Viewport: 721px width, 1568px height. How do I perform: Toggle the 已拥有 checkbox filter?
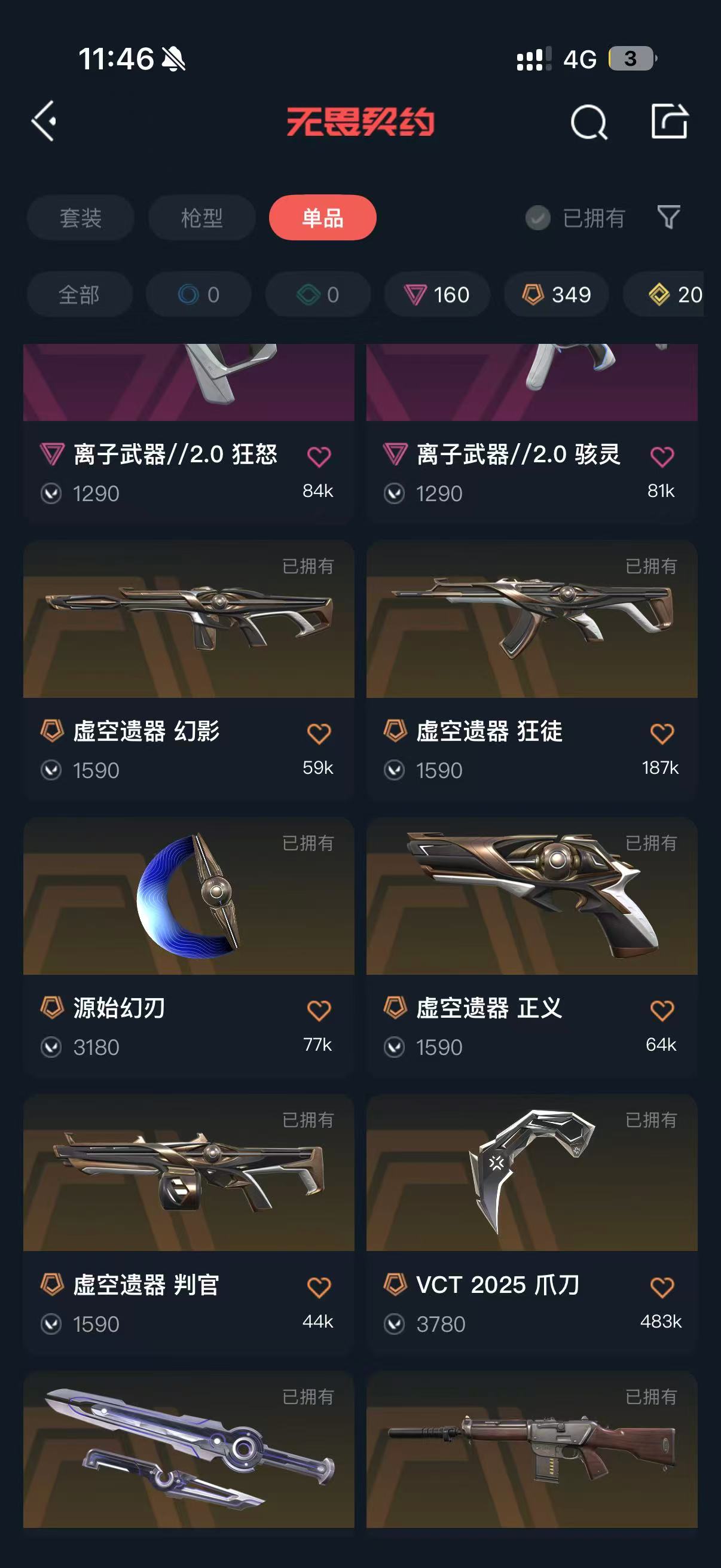point(538,218)
